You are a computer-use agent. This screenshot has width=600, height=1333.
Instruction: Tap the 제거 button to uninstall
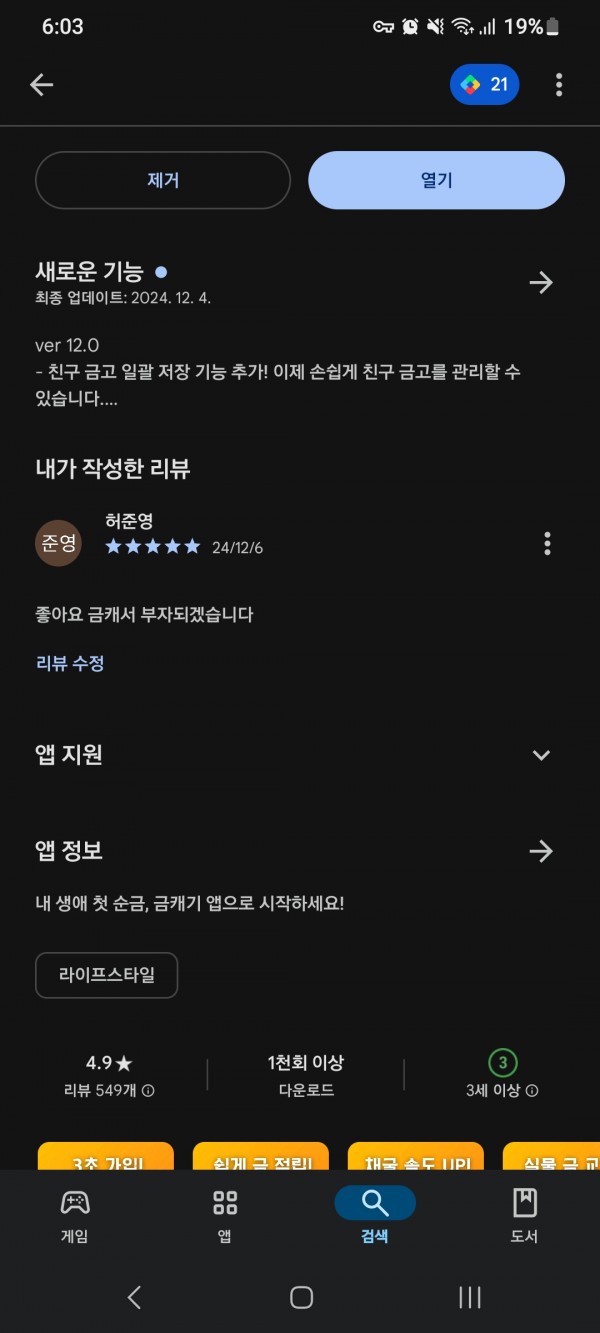(x=163, y=180)
